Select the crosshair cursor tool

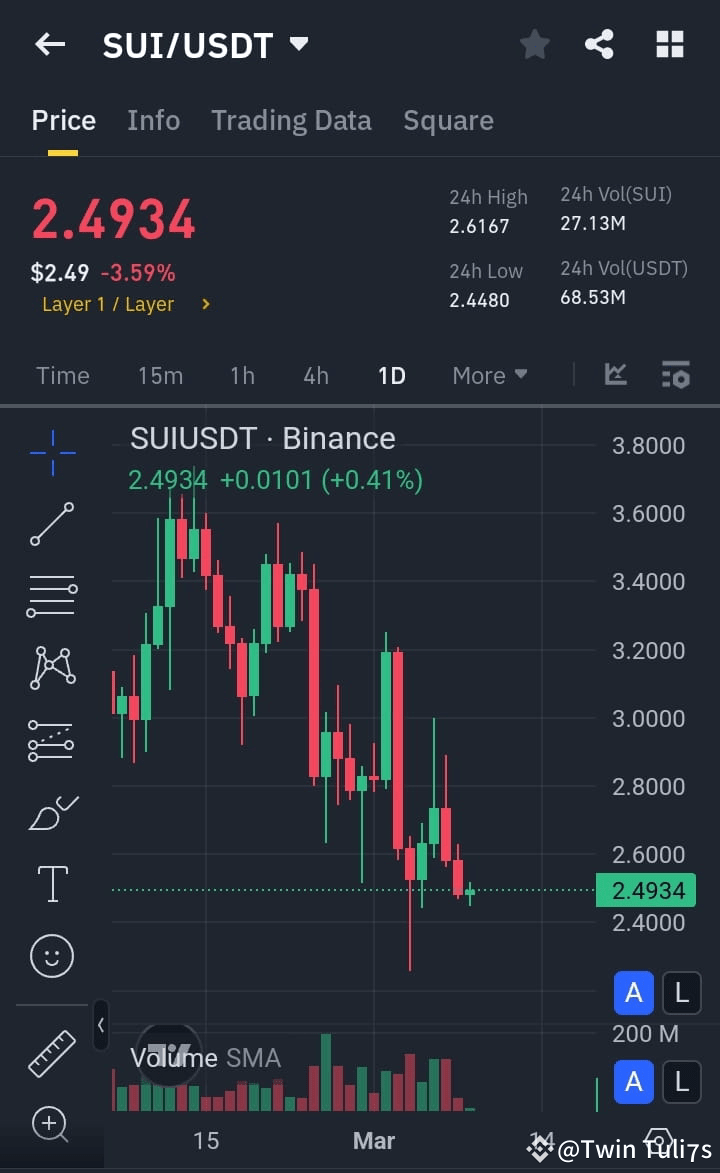coord(52,452)
